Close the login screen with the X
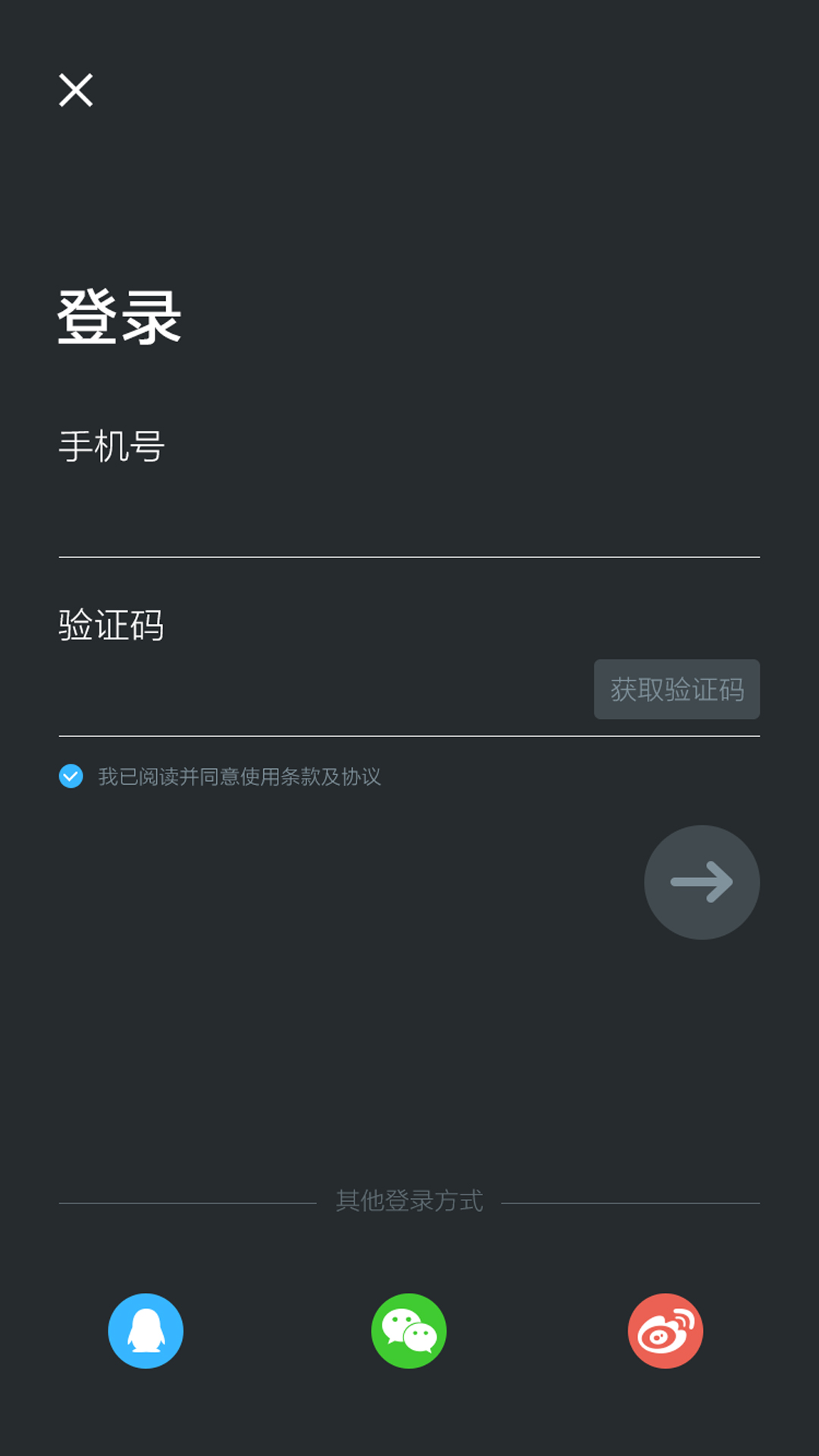 tap(77, 90)
